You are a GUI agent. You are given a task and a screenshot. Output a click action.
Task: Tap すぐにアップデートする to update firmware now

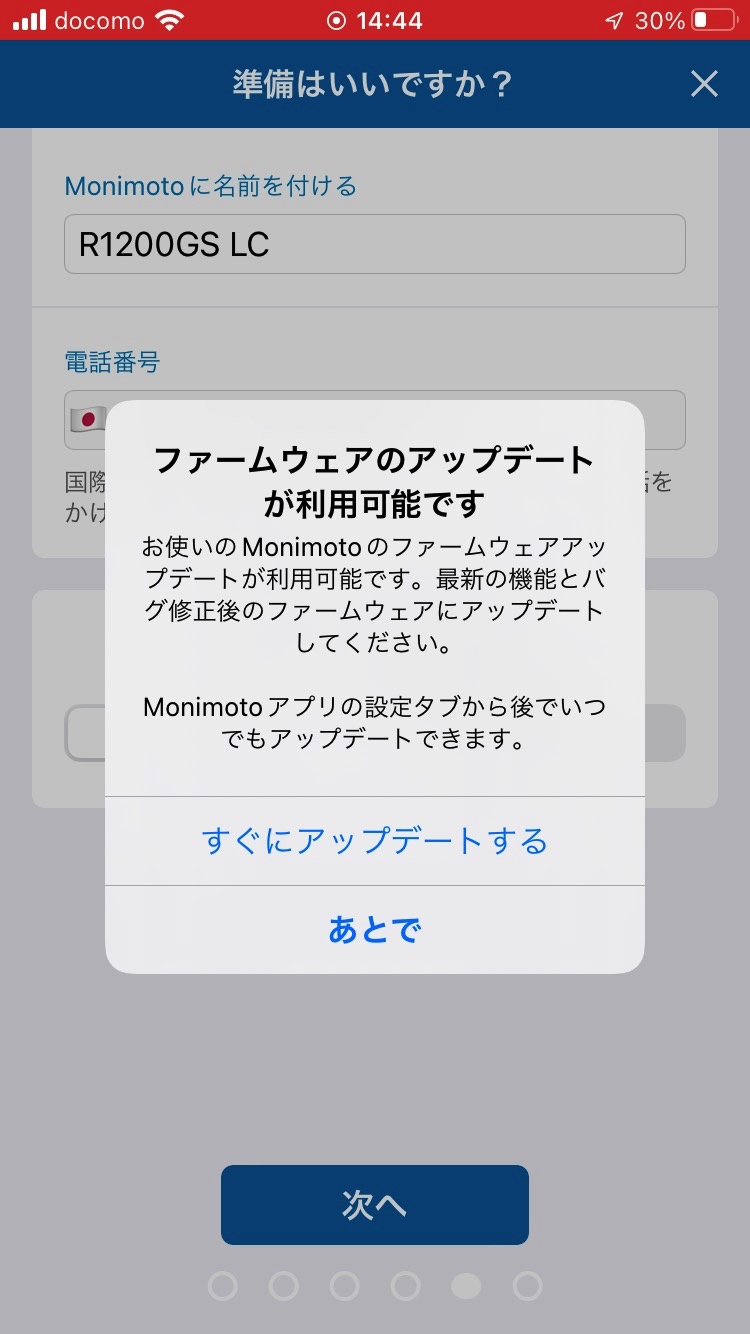point(375,841)
